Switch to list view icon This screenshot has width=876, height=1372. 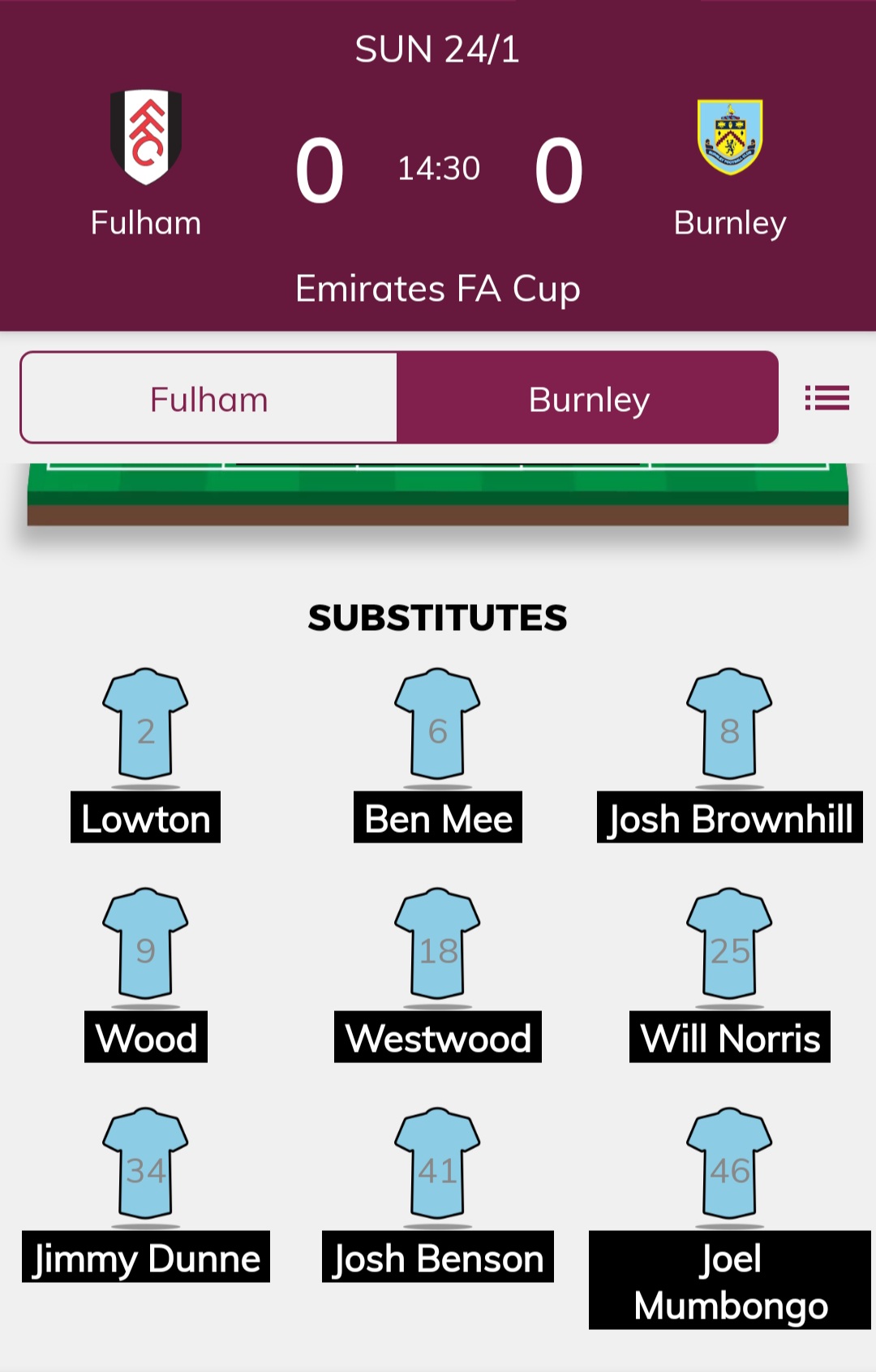click(x=827, y=398)
